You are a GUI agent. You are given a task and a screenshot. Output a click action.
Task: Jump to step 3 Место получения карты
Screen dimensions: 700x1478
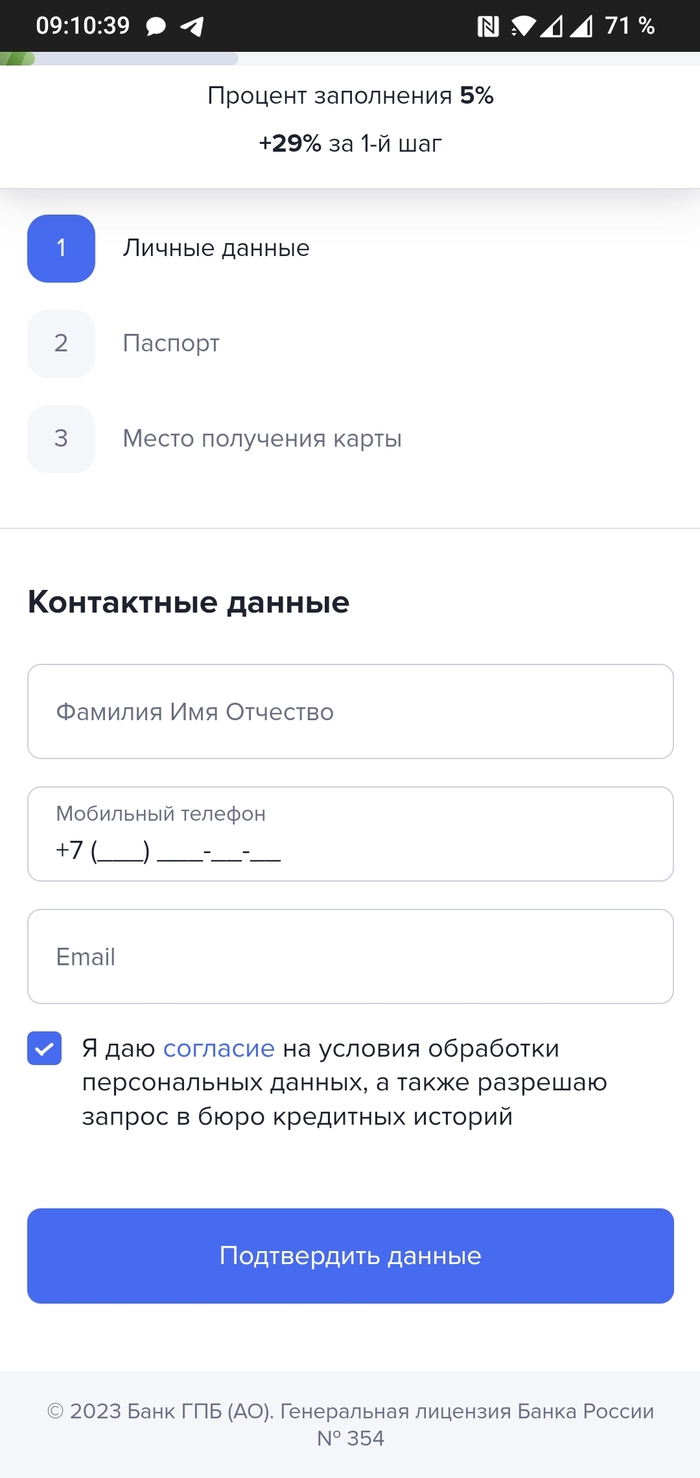tap(61, 439)
